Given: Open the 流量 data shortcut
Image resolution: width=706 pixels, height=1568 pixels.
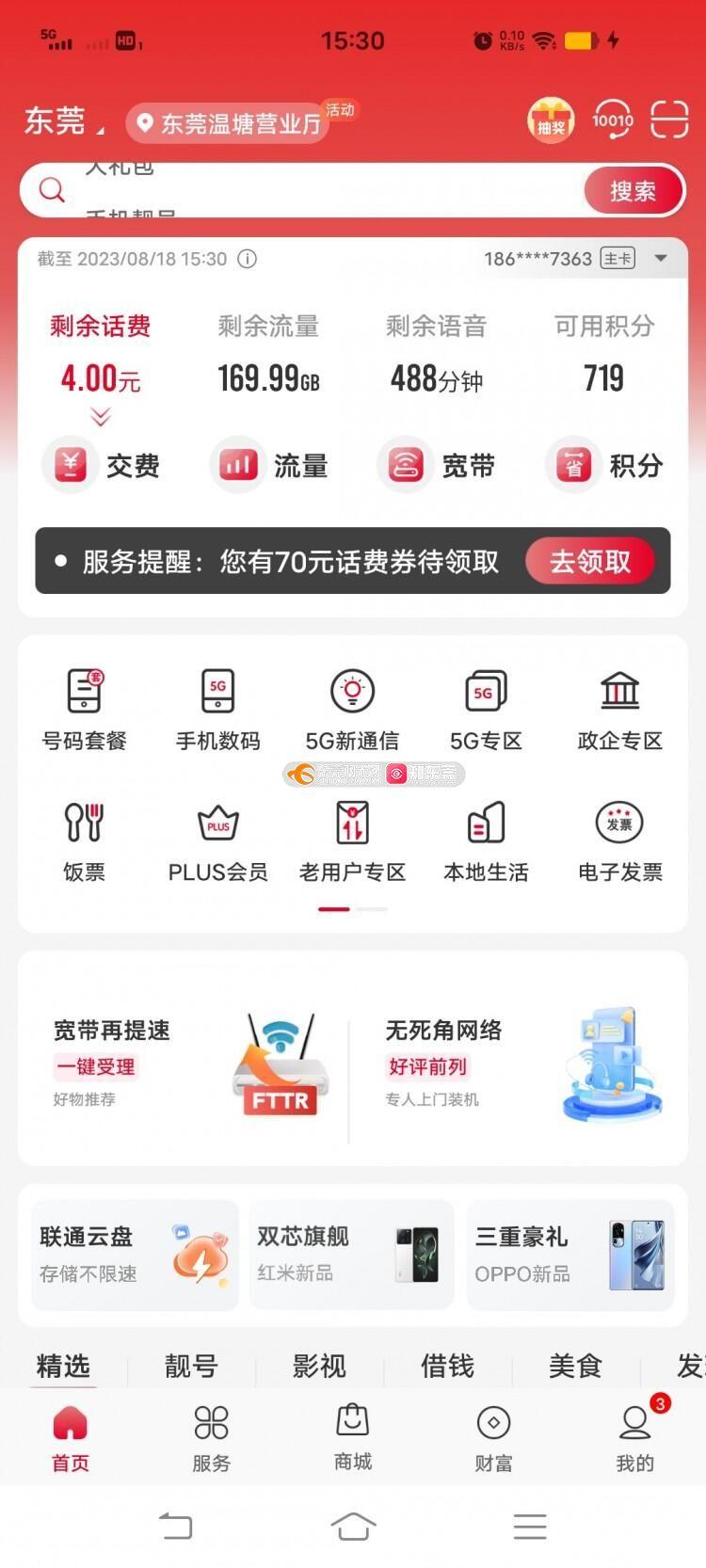Looking at the screenshot, I should click(269, 465).
